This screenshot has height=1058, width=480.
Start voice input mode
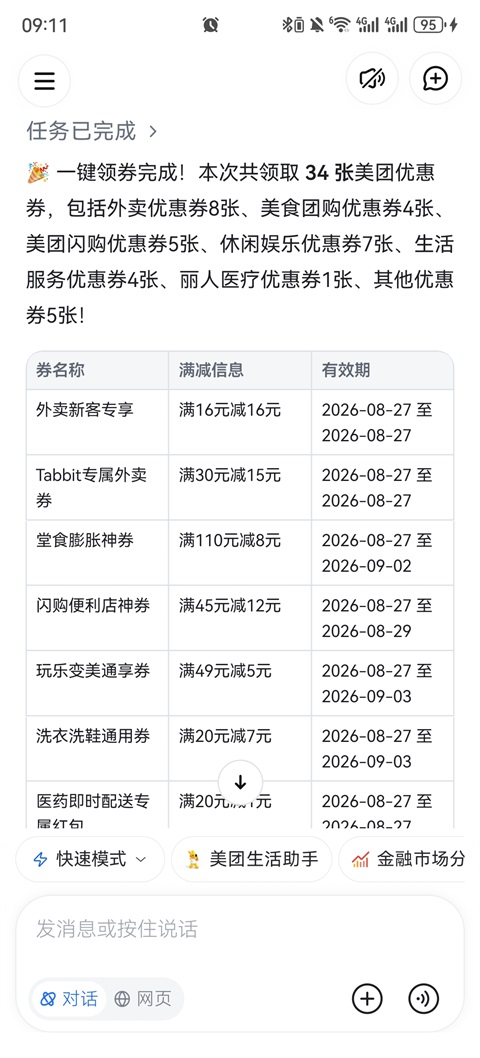pos(423,999)
